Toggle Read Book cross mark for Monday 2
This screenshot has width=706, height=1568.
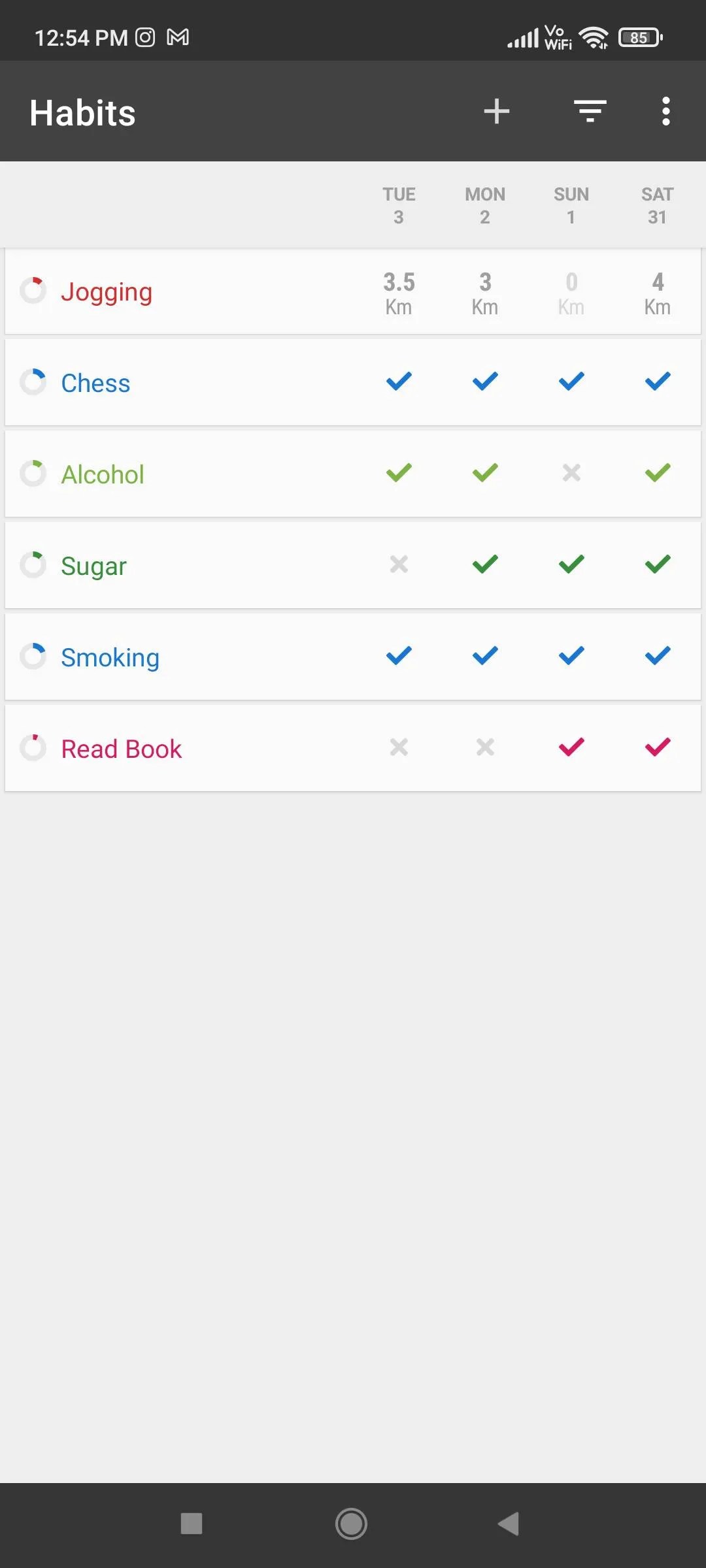coord(484,747)
